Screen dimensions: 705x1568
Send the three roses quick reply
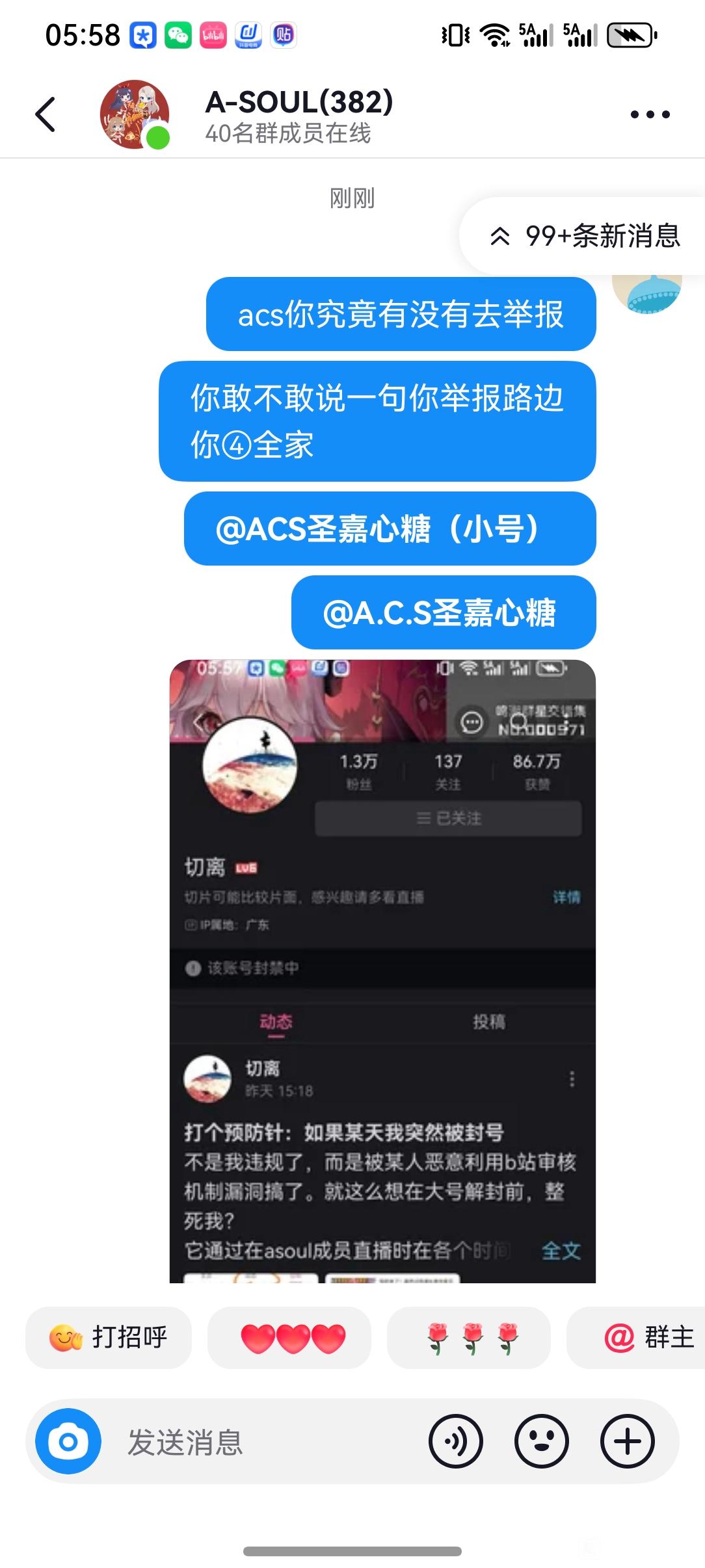click(469, 1337)
